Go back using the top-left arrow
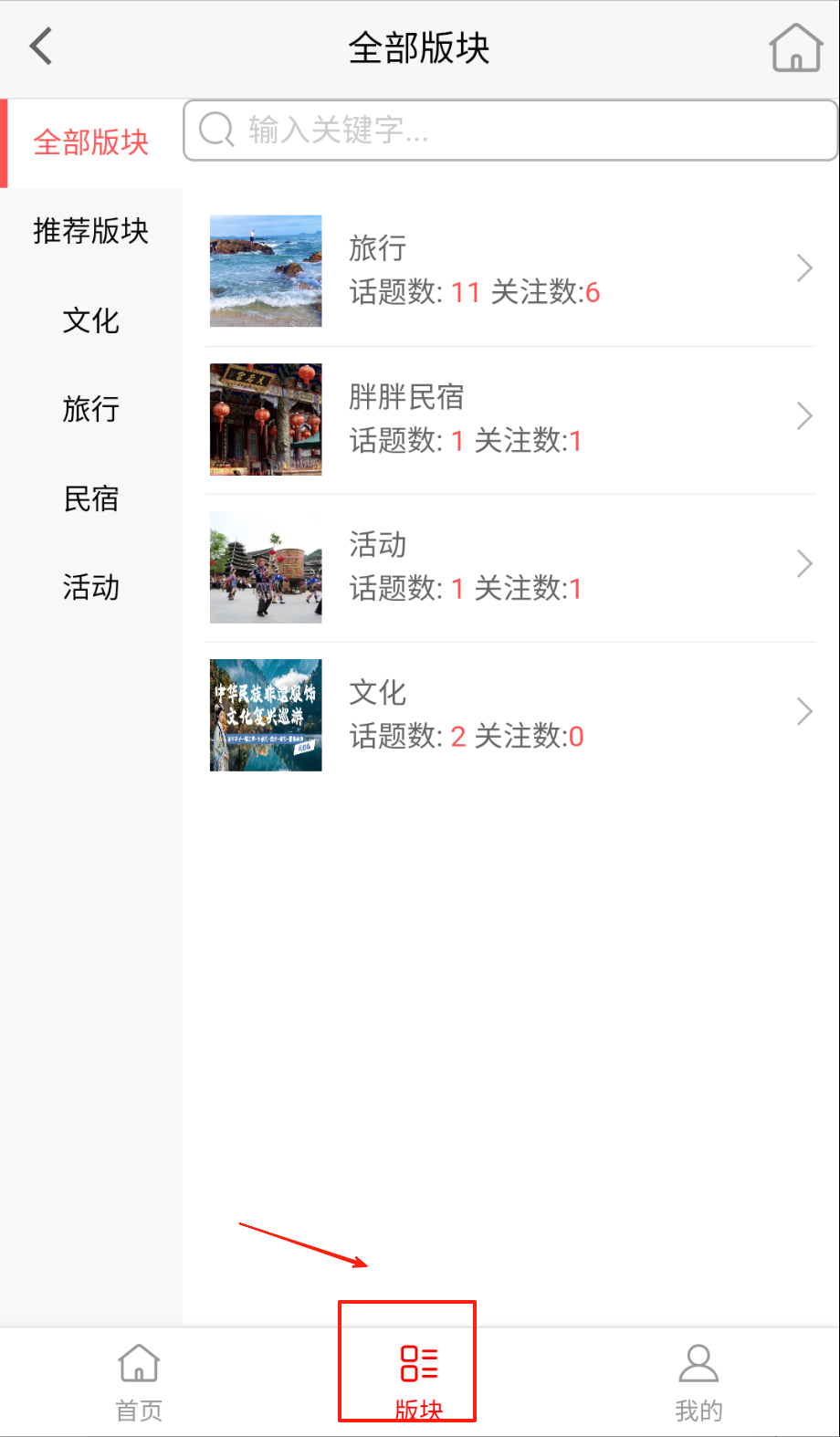The height and width of the screenshot is (1437, 840). click(x=41, y=47)
